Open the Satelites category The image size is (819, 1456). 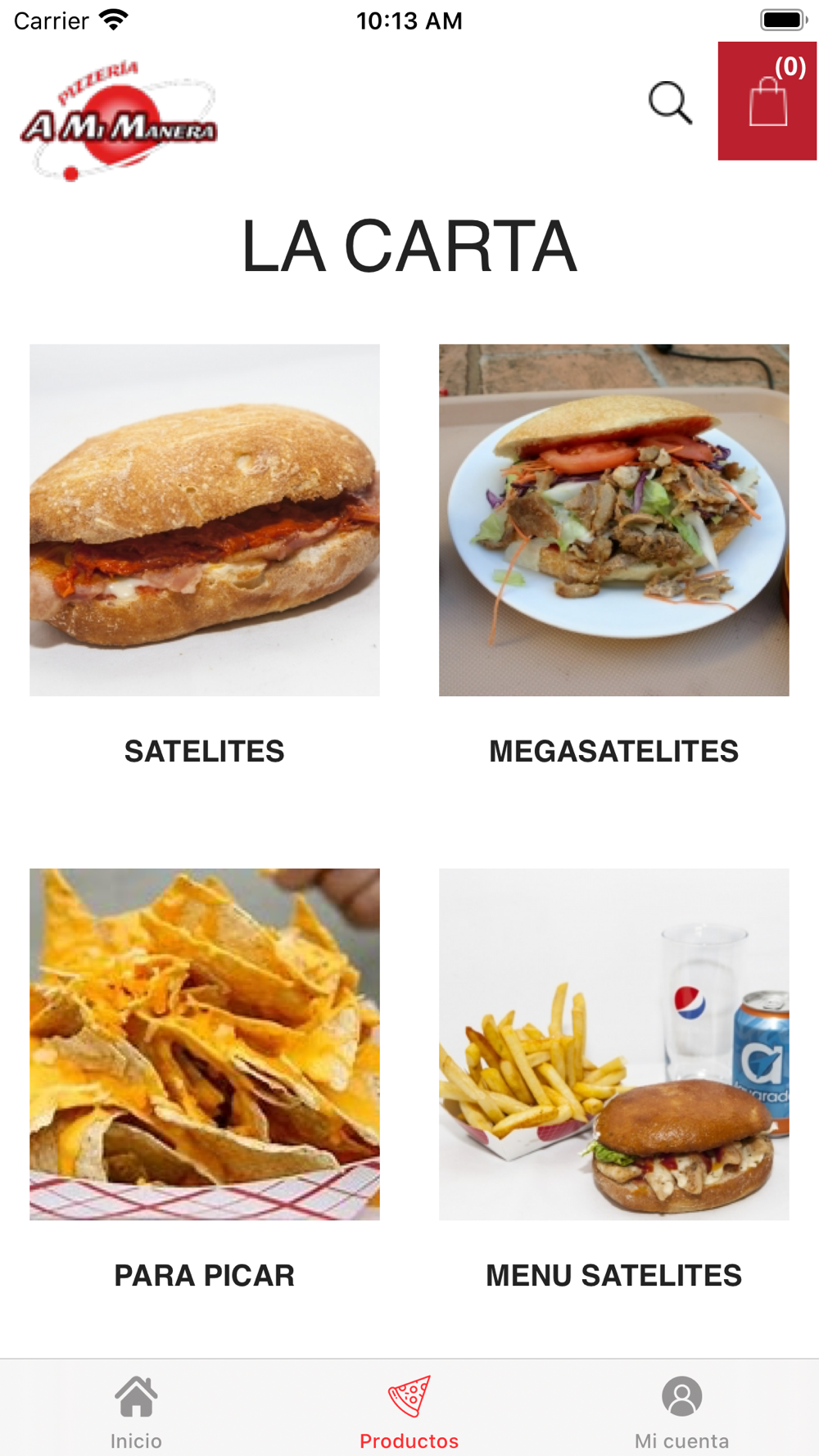pyautogui.click(x=205, y=521)
